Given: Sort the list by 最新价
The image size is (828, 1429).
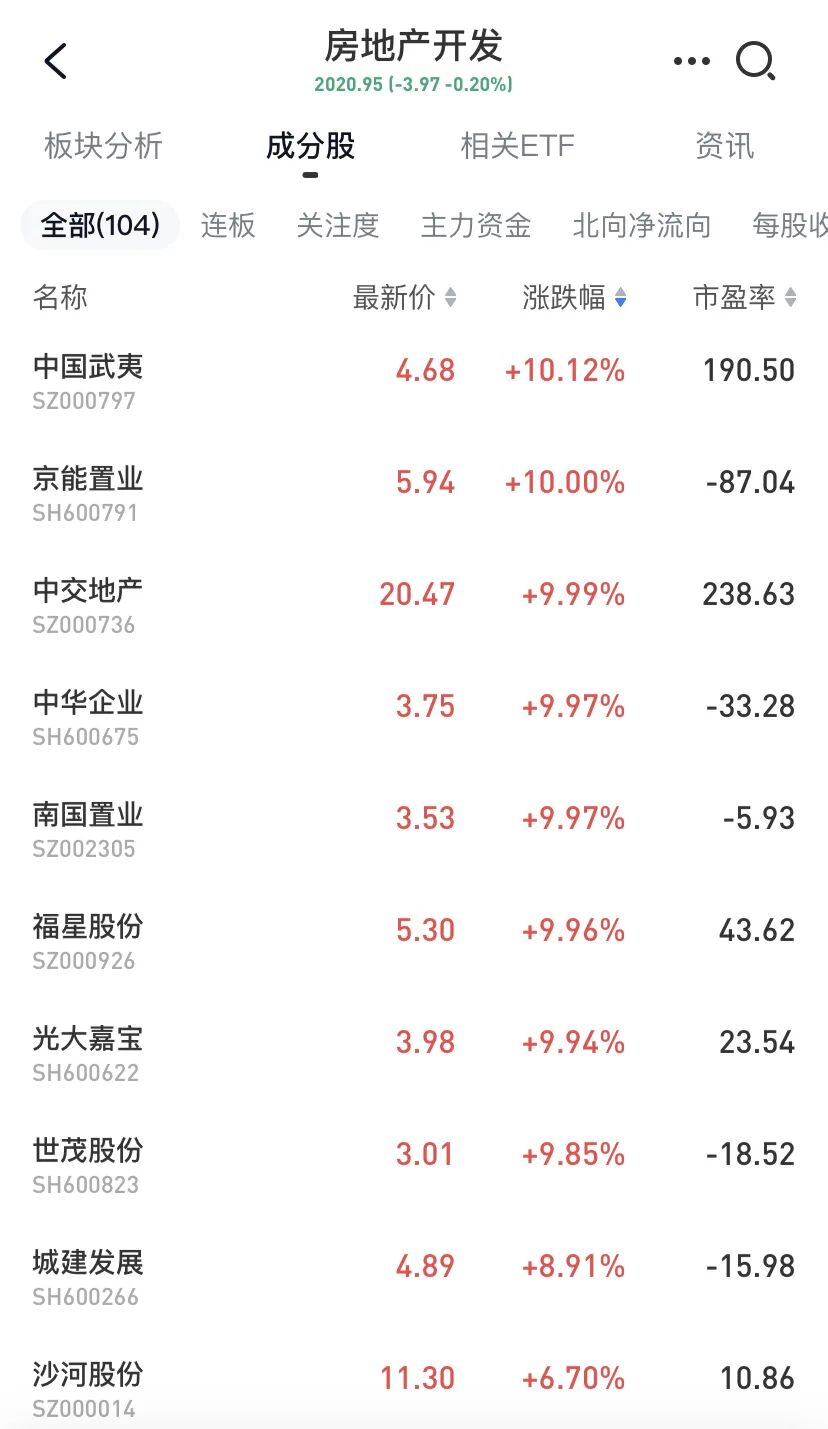Looking at the screenshot, I should click(404, 297).
